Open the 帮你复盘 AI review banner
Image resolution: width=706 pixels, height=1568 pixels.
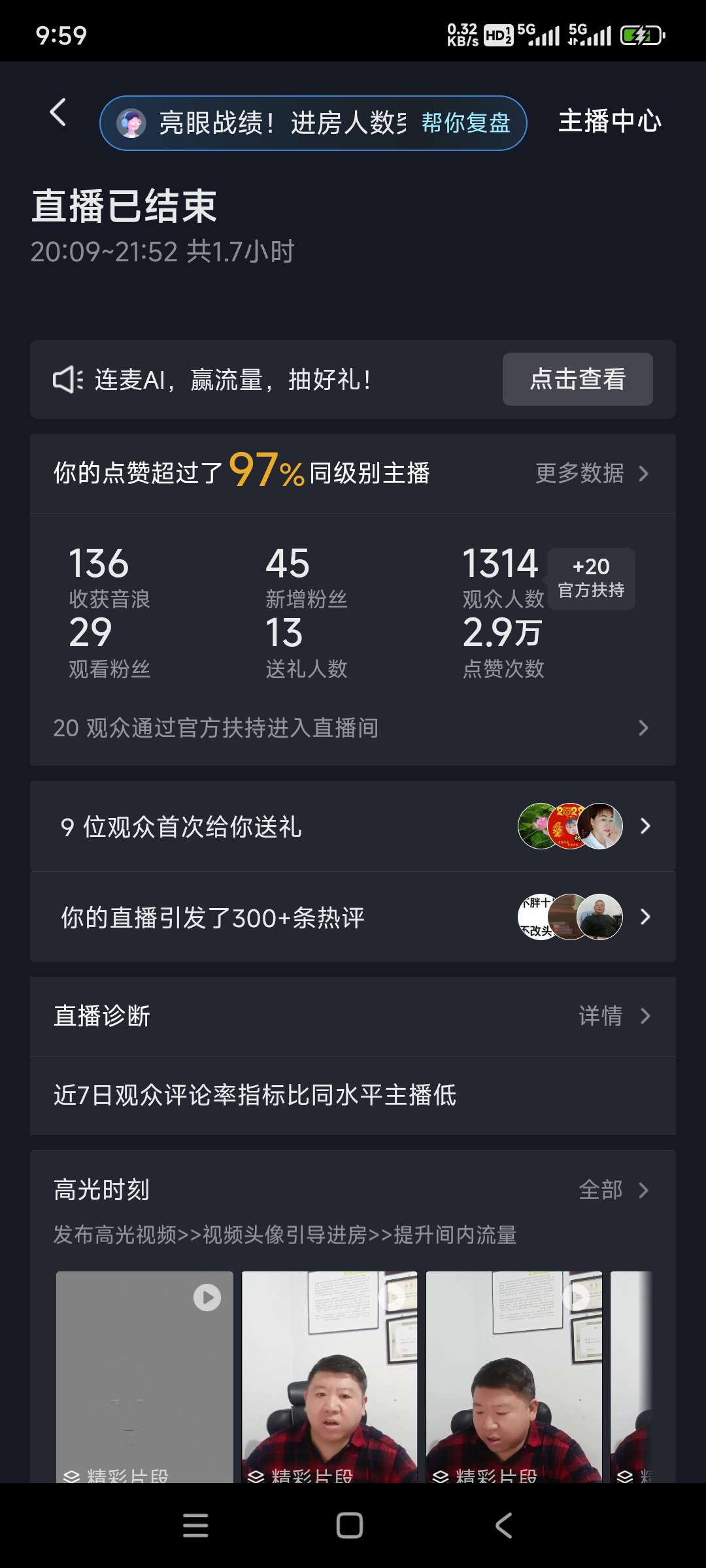313,123
